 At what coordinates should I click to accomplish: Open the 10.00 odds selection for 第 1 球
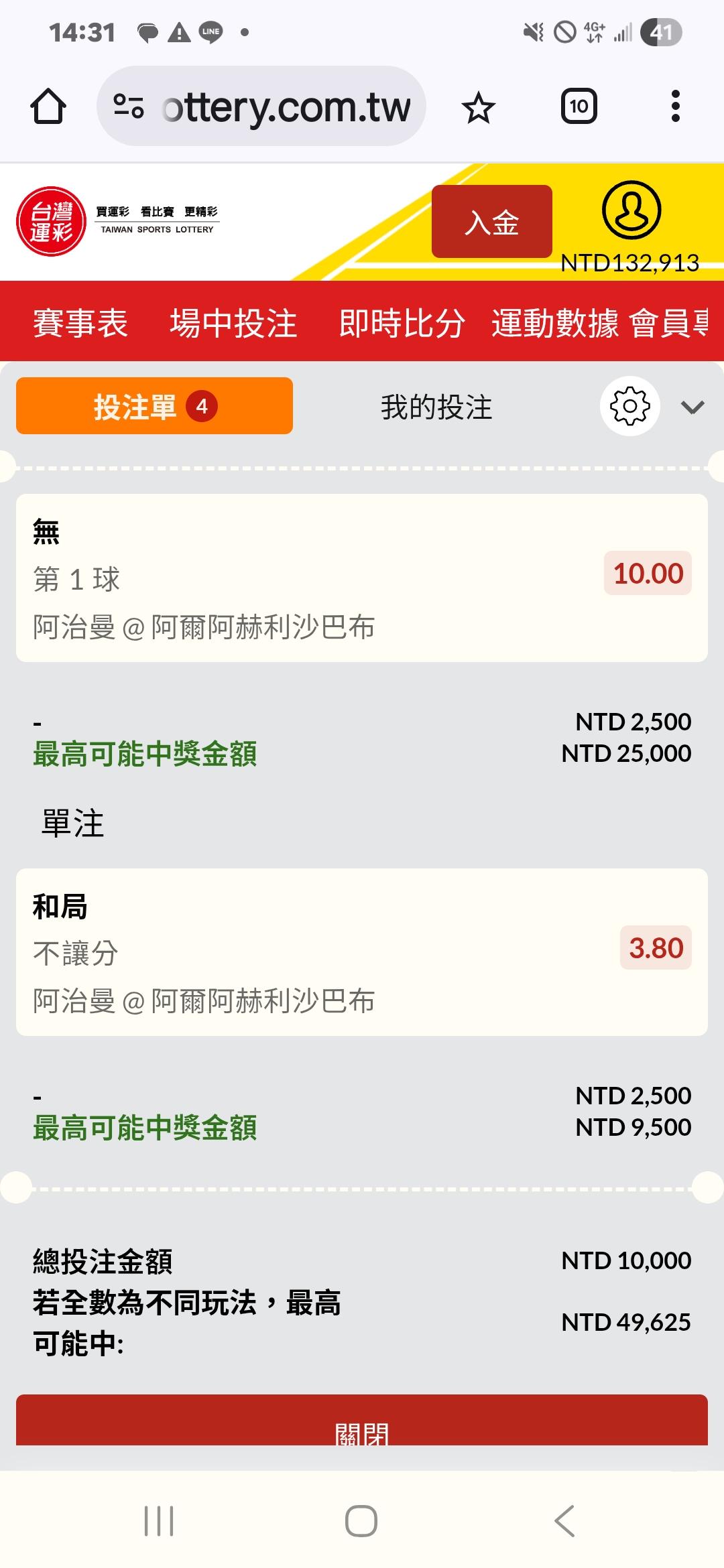pyautogui.click(x=648, y=574)
